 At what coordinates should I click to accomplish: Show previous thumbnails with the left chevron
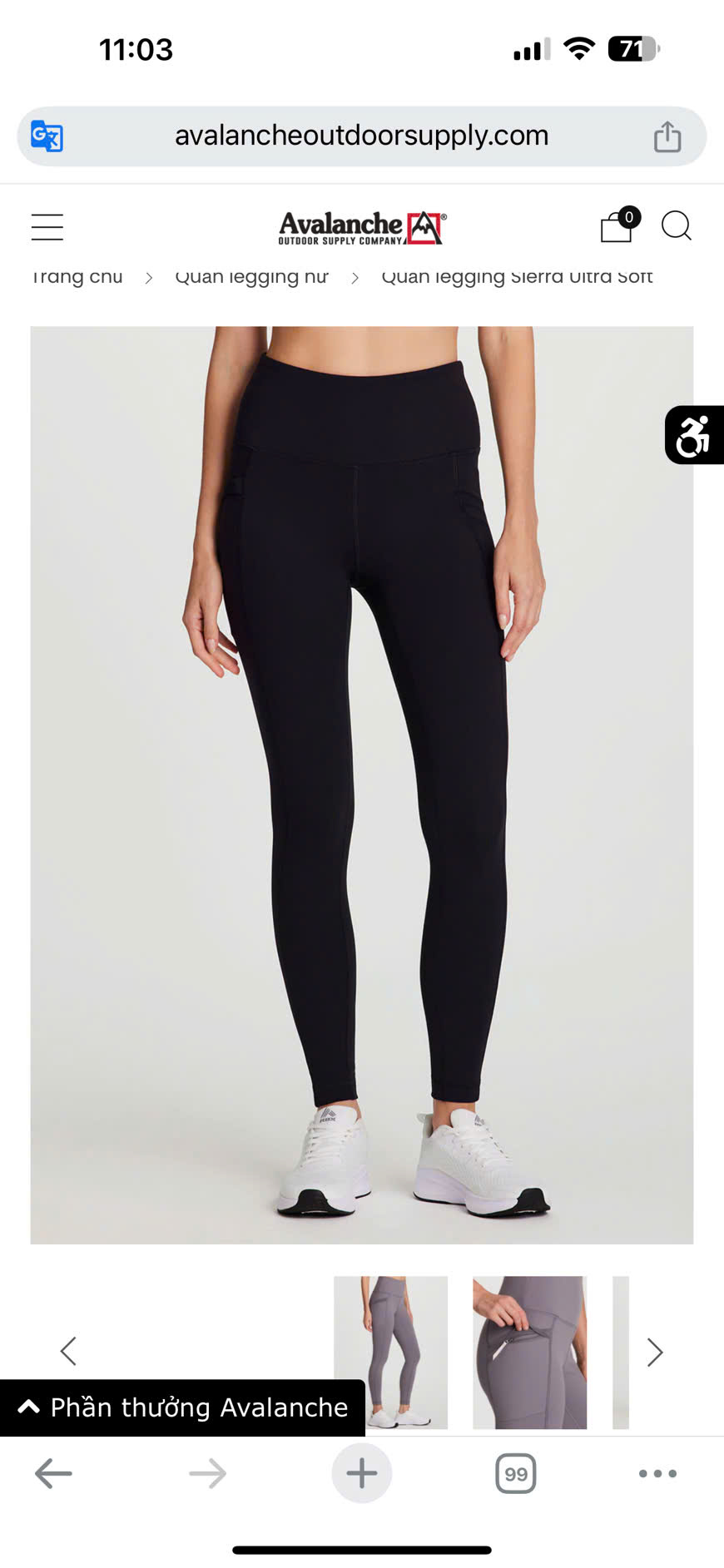68,1351
